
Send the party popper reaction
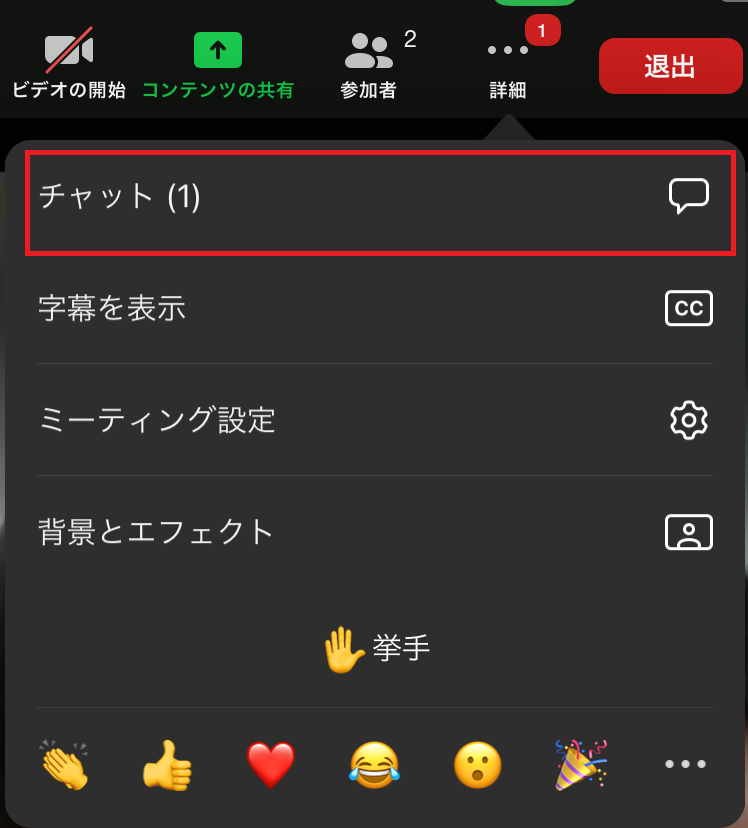(x=580, y=763)
